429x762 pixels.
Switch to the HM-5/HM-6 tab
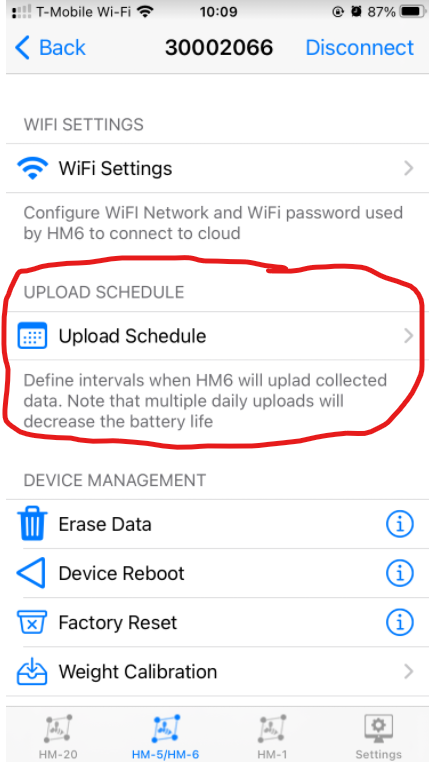point(165,736)
